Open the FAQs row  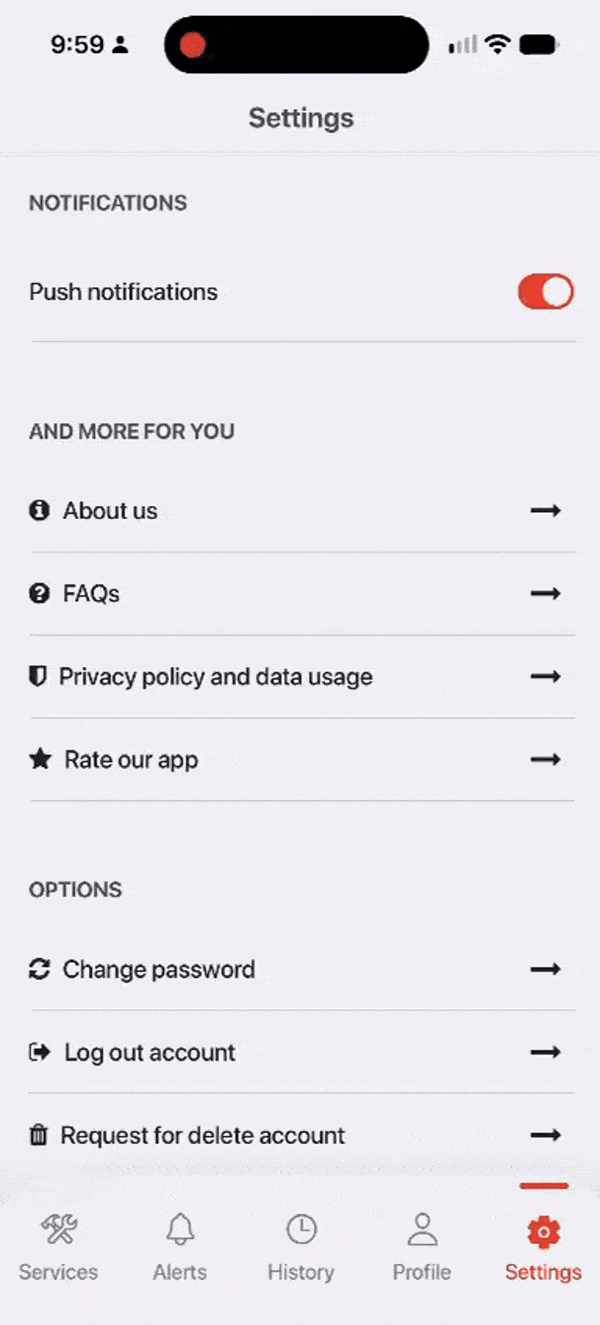click(x=302, y=594)
